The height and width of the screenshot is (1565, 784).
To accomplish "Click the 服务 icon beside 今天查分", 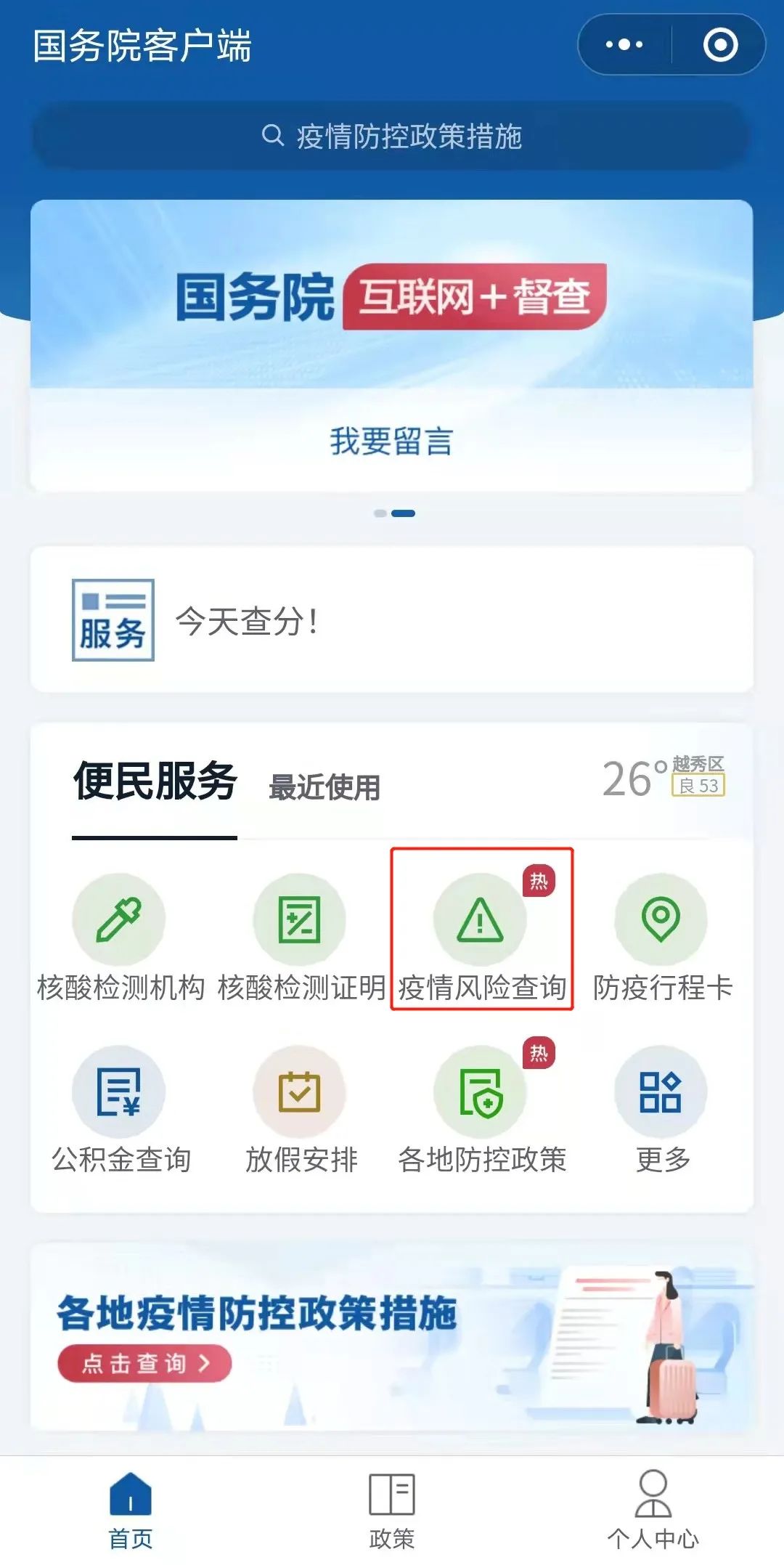I will (x=113, y=619).
